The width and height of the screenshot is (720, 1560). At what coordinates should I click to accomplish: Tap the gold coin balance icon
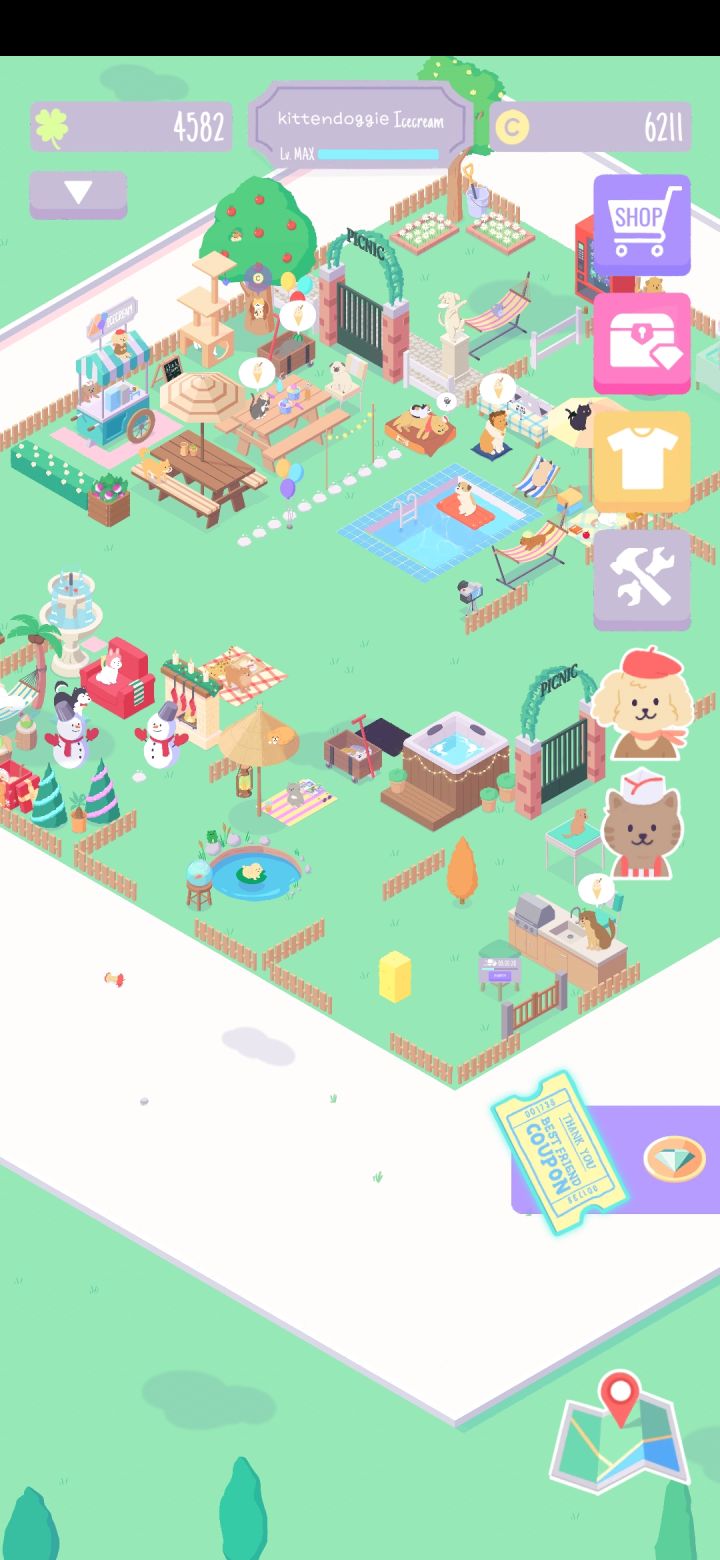514,127
